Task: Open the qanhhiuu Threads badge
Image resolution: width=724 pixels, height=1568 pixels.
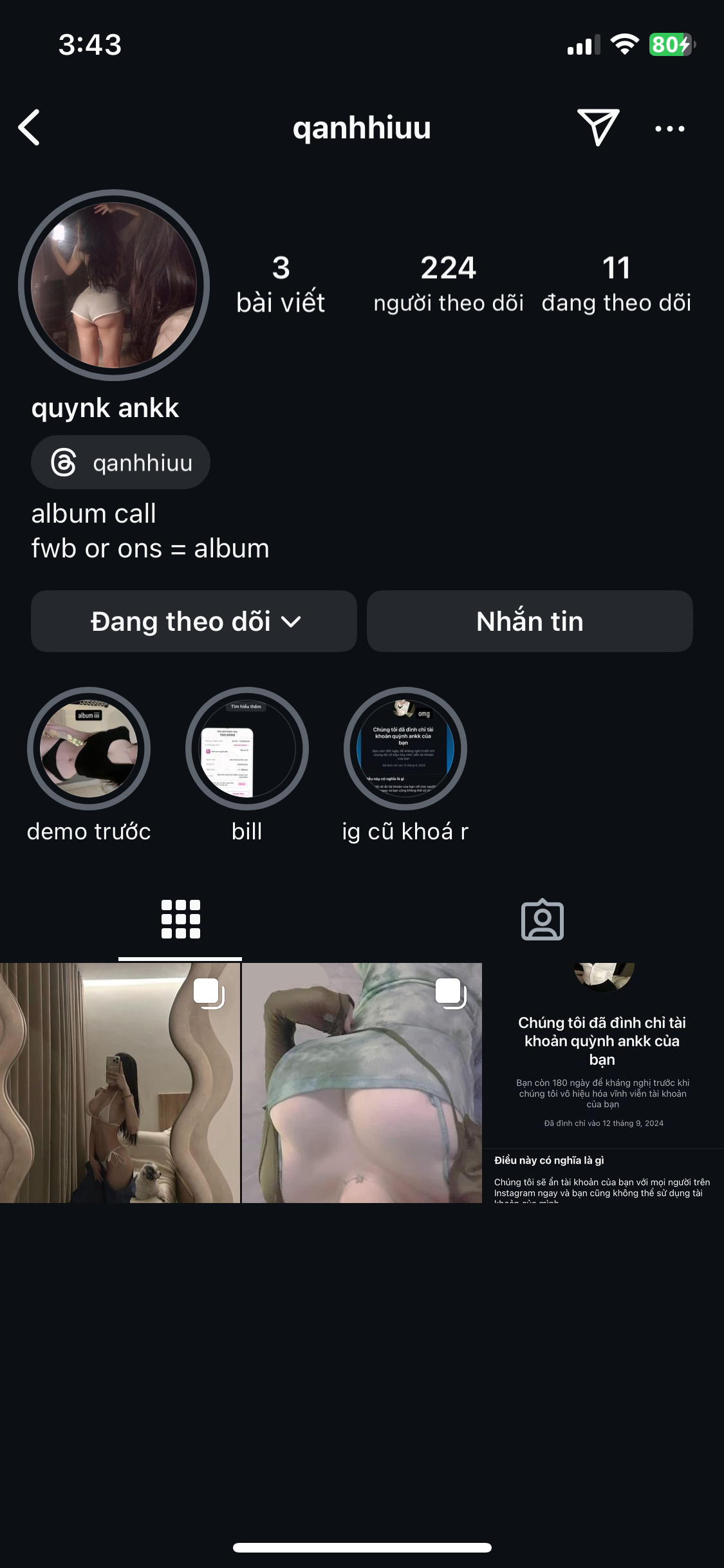Action: 121,463
